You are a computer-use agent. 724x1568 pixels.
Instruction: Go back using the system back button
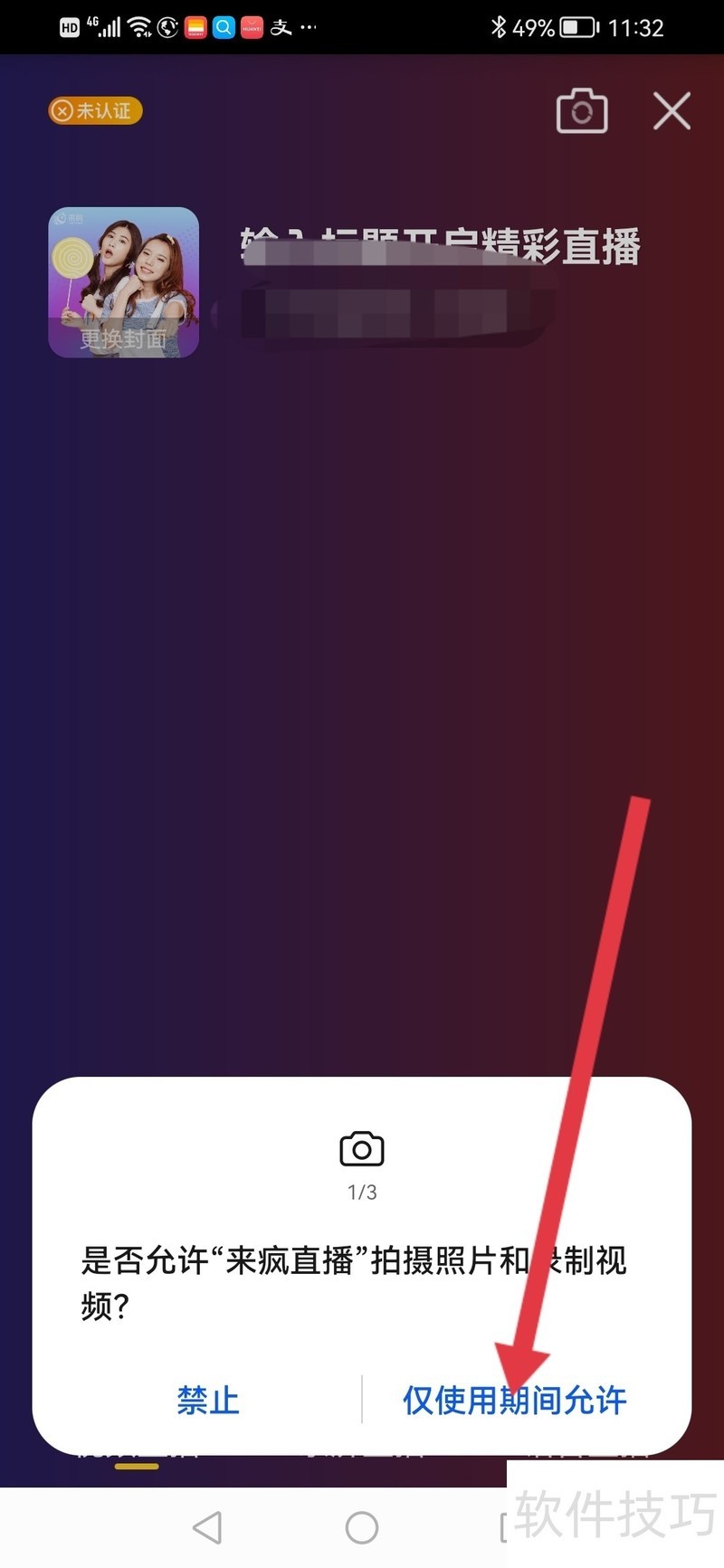(x=207, y=1528)
